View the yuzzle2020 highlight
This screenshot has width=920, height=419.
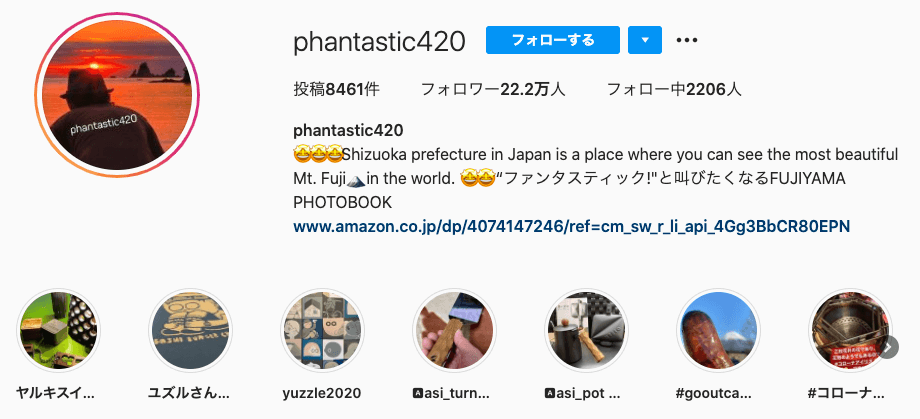322,332
